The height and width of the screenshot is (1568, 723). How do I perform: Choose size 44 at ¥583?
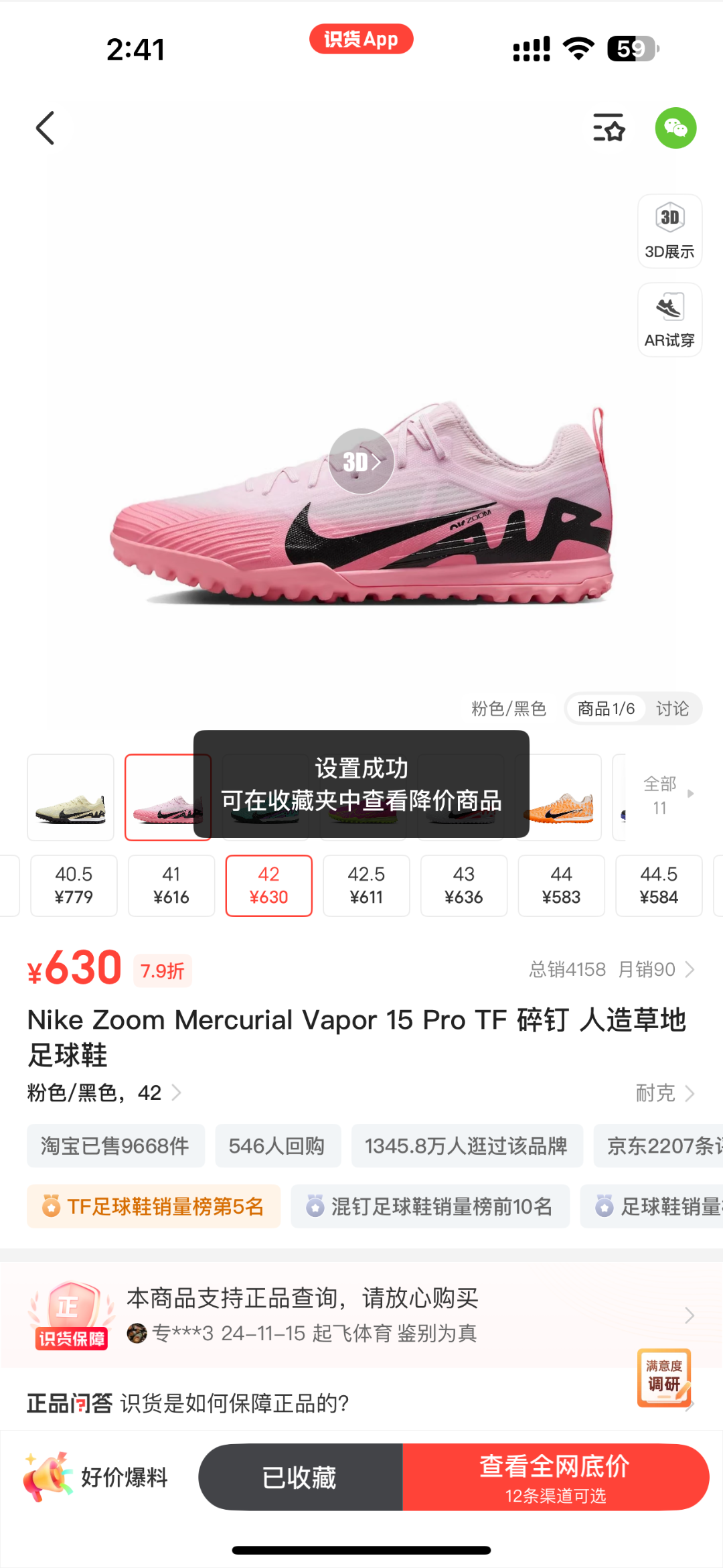pos(561,885)
